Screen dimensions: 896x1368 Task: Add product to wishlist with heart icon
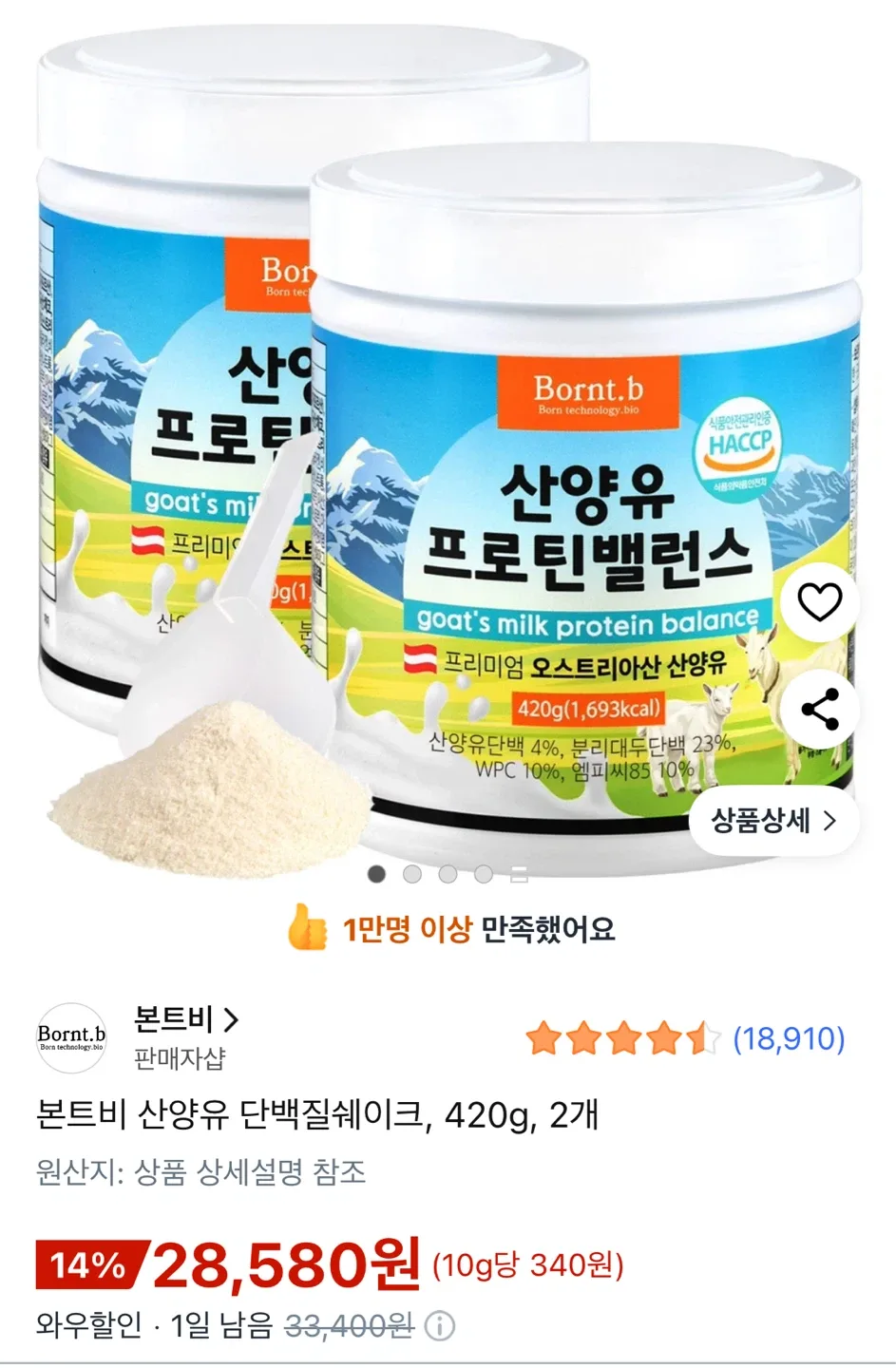click(x=819, y=601)
